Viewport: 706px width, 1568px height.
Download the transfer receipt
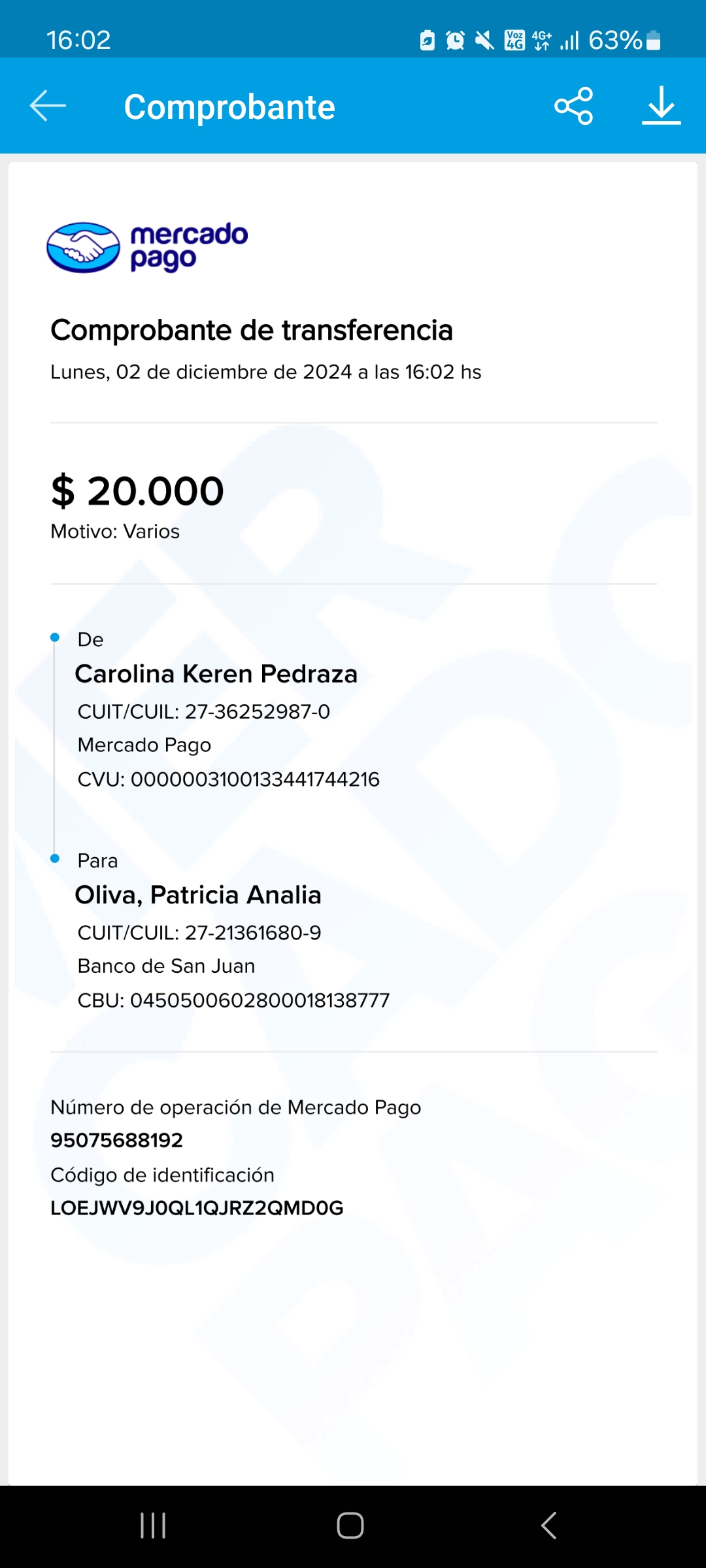661,106
